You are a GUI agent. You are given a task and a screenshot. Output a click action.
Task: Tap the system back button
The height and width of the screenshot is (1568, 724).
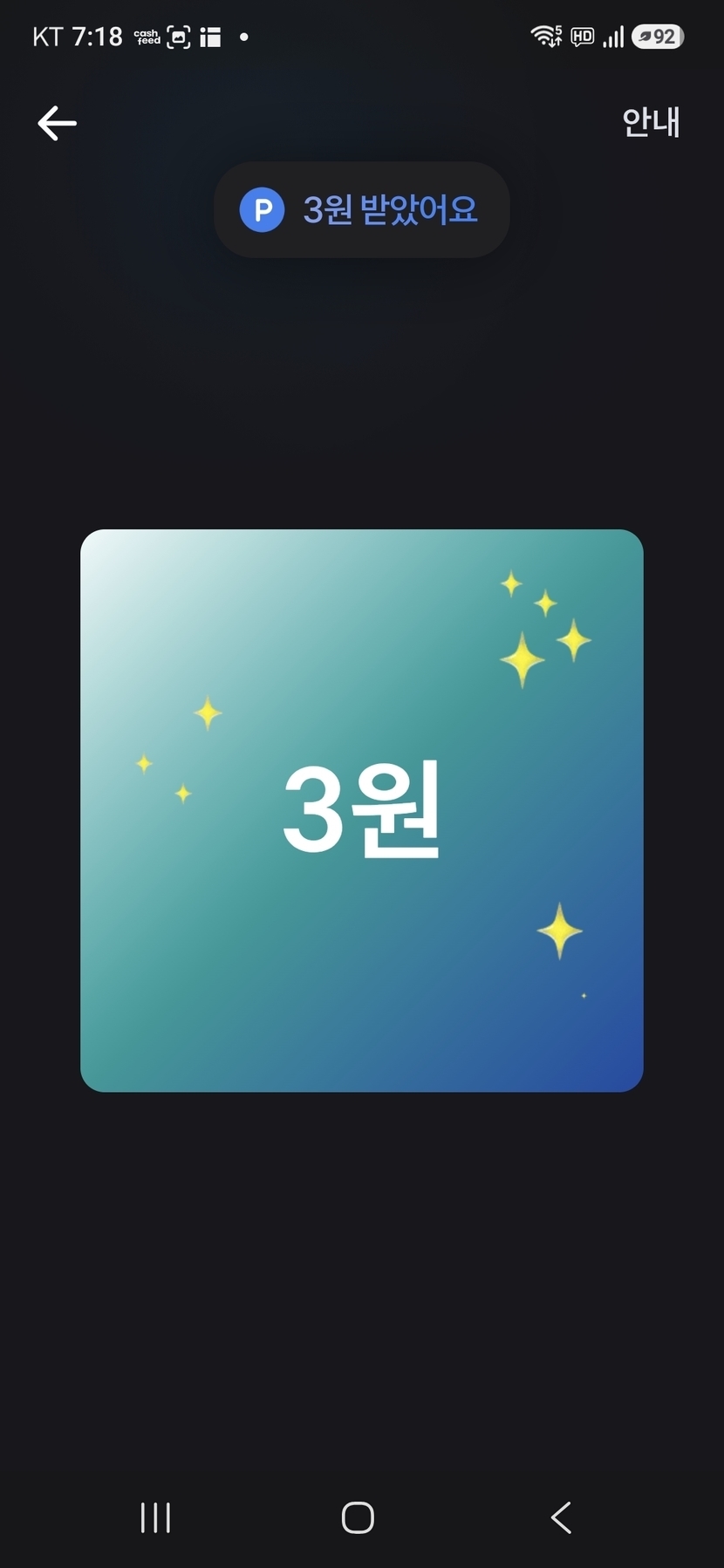pyautogui.click(x=562, y=1517)
